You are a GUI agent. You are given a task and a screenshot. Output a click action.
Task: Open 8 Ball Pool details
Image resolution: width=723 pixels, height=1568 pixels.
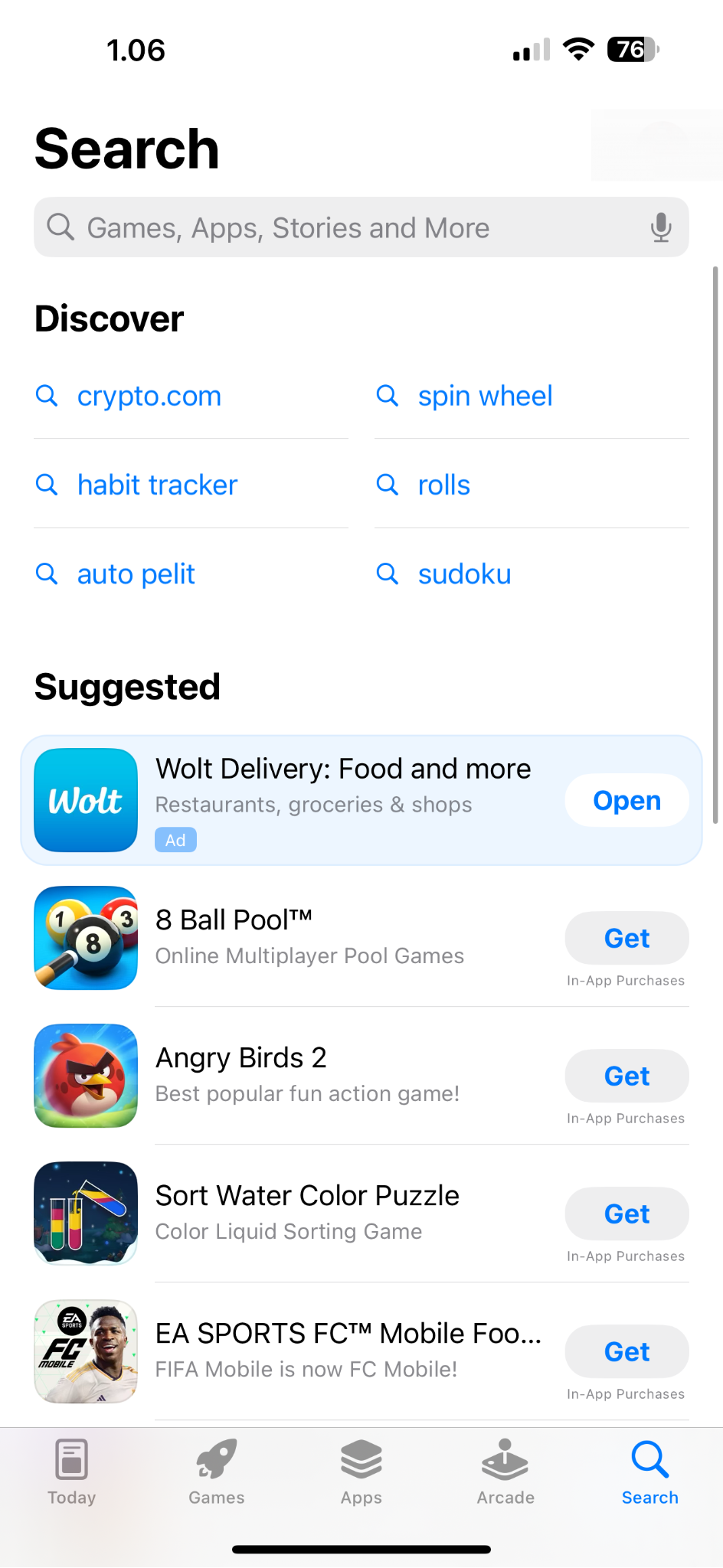pyautogui.click(x=306, y=936)
